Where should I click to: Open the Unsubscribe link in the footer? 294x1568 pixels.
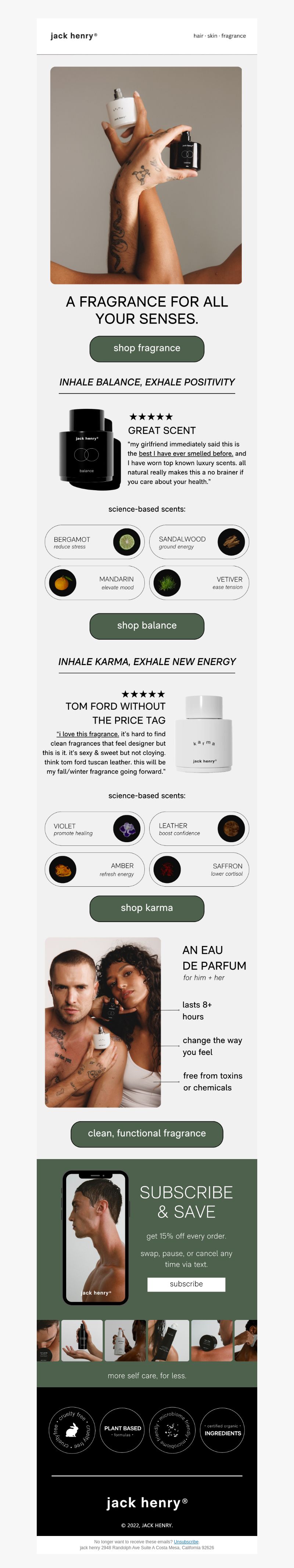tap(186, 1541)
